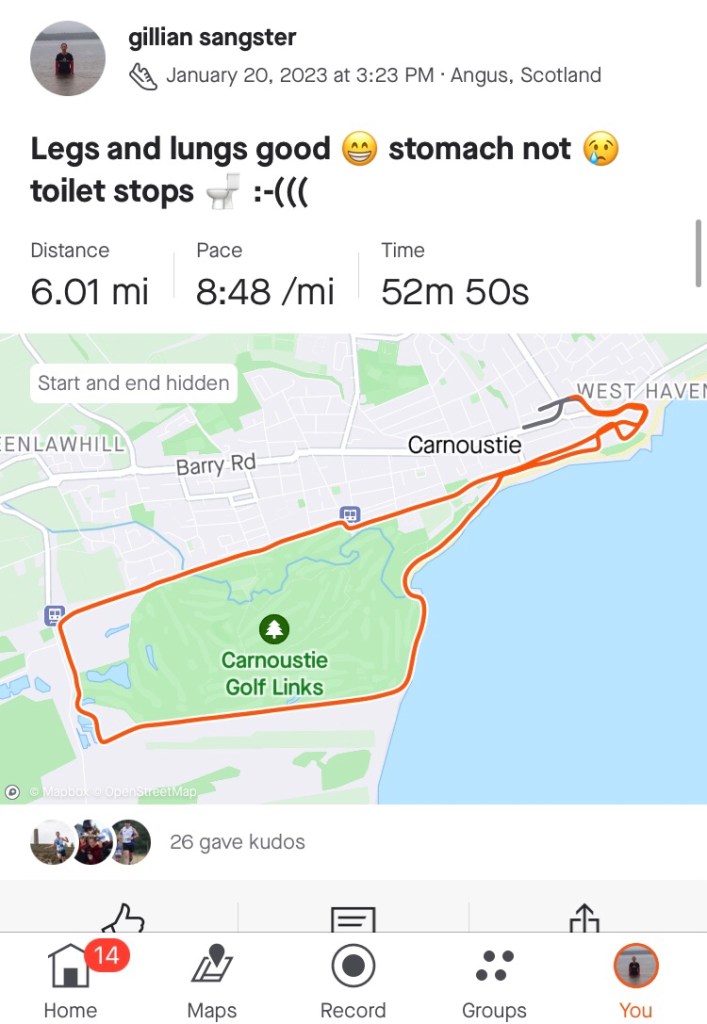Give kudos with the thumbs up icon
707x1024 pixels.
coord(123,919)
